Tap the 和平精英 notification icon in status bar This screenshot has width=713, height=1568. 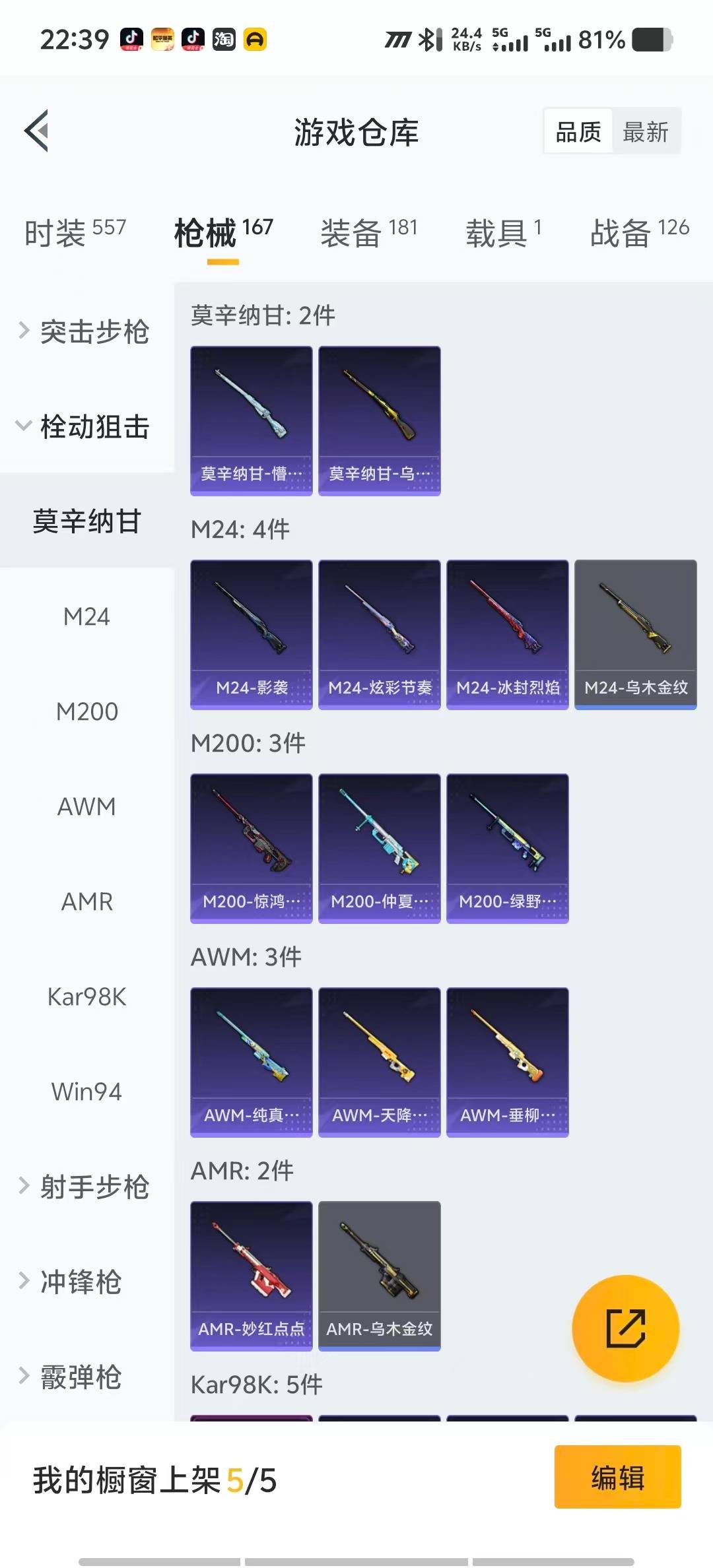coord(163,40)
